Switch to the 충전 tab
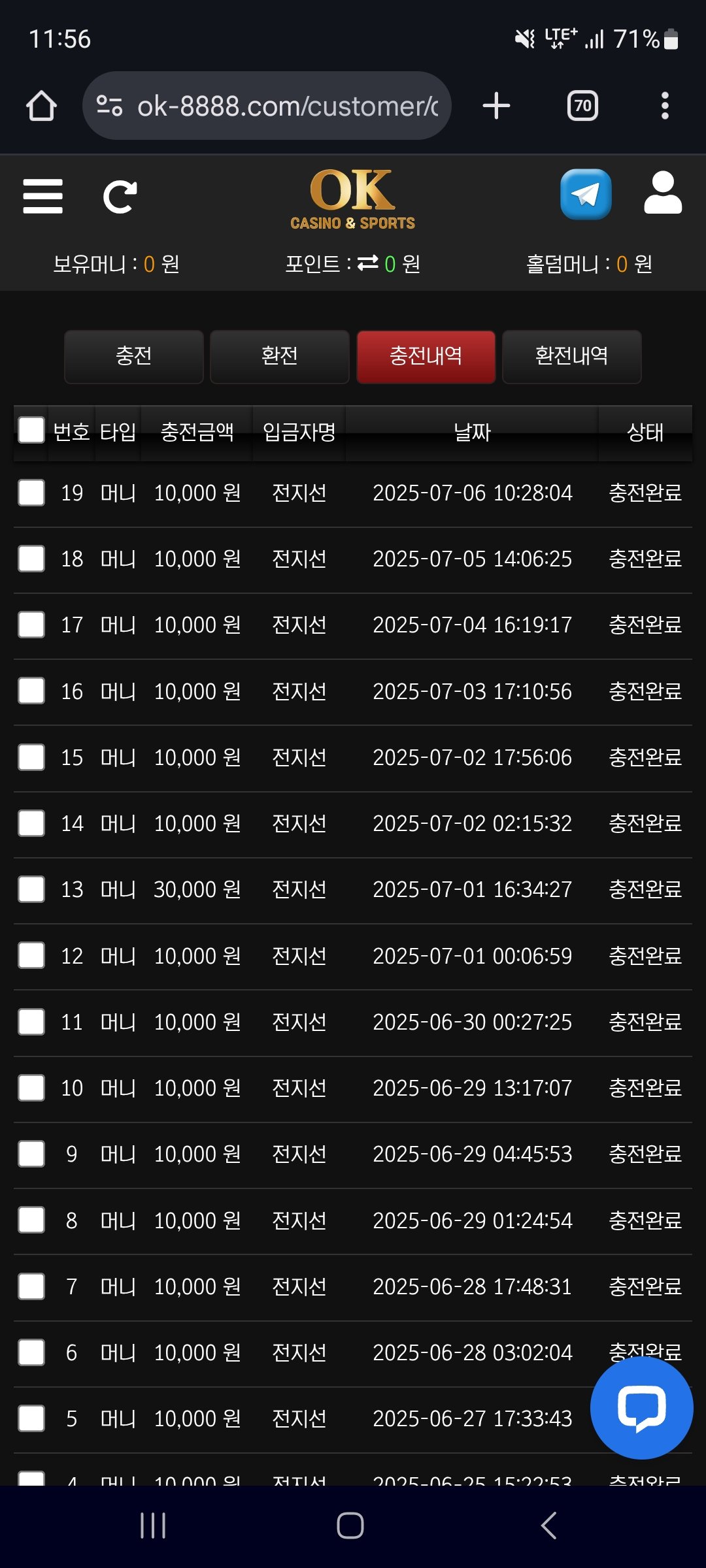The width and height of the screenshot is (706, 1568). click(x=134, y=356)
